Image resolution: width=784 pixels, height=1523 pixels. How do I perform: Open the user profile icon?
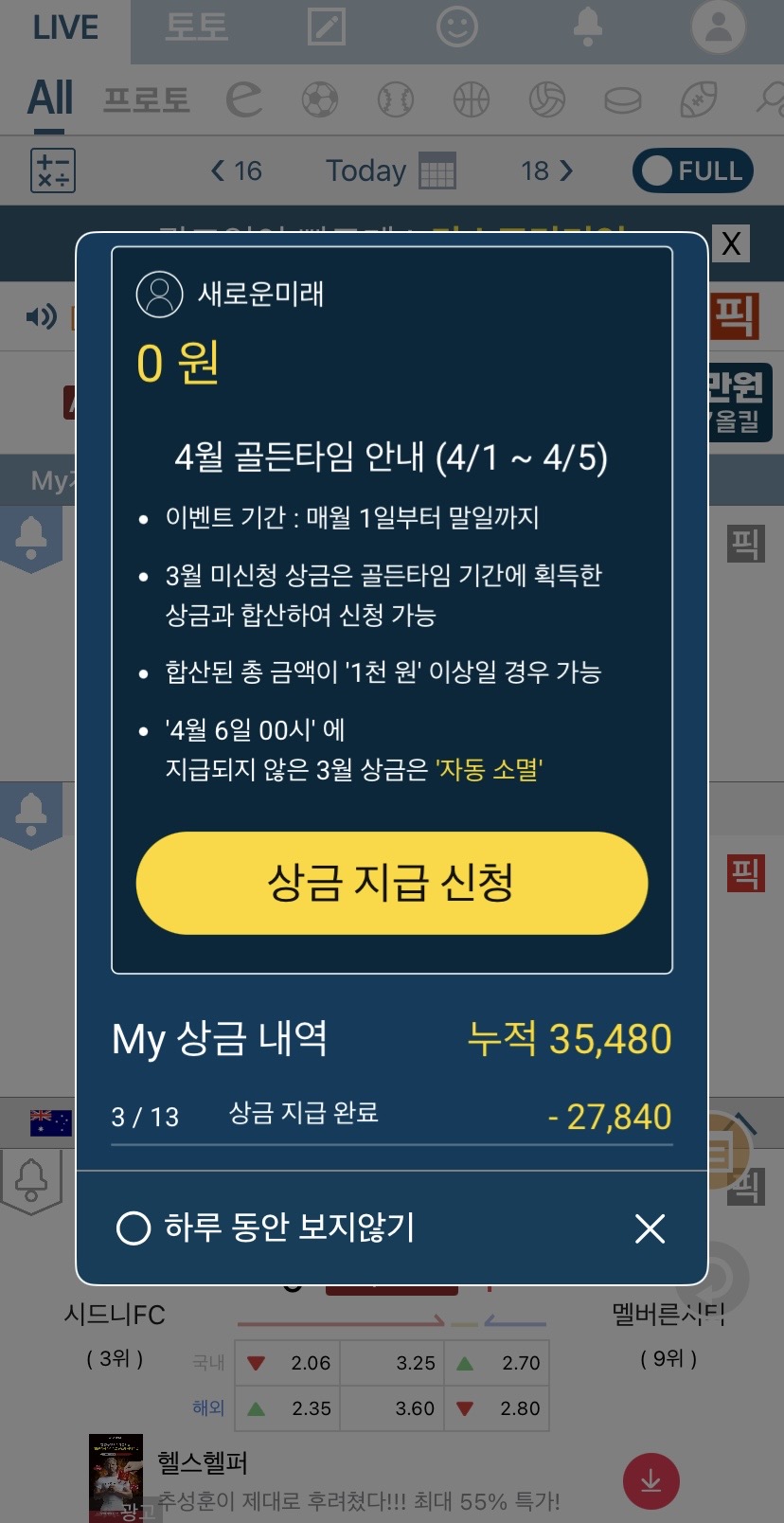[718, 27]
